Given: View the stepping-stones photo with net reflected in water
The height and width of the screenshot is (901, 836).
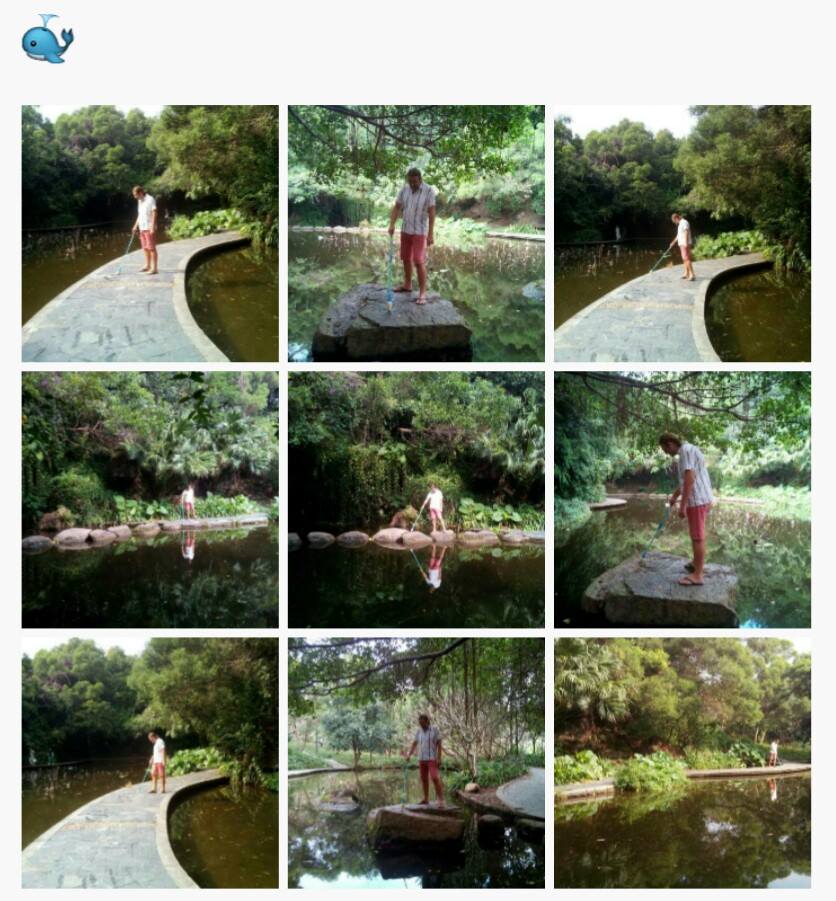Looking at the screenshot, I should [x=416, y=500].
